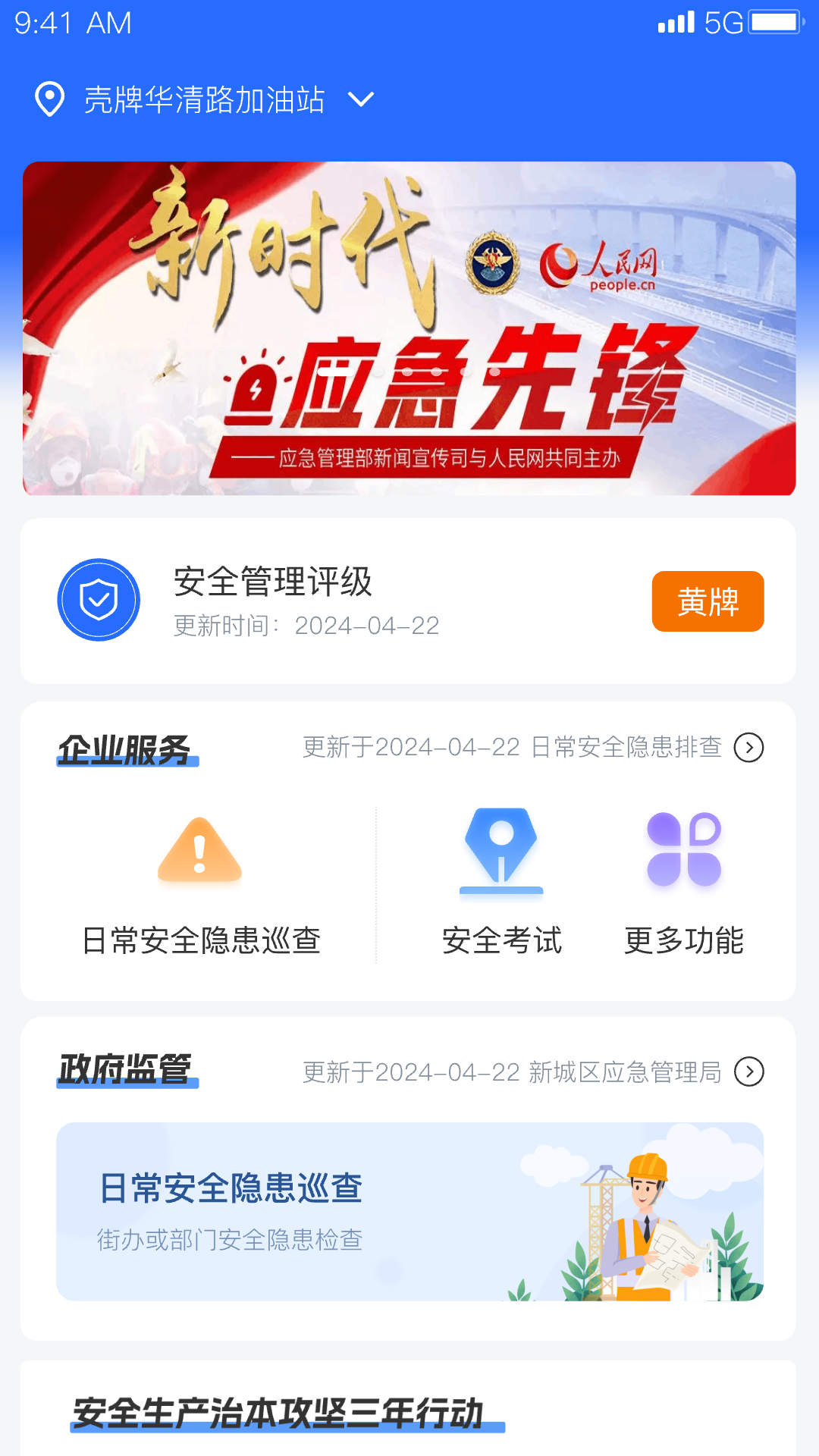Viewport: 819px width, 1456px height.
Task: Switch to the 企业服务 section header
Action: (x=127, y=749)
